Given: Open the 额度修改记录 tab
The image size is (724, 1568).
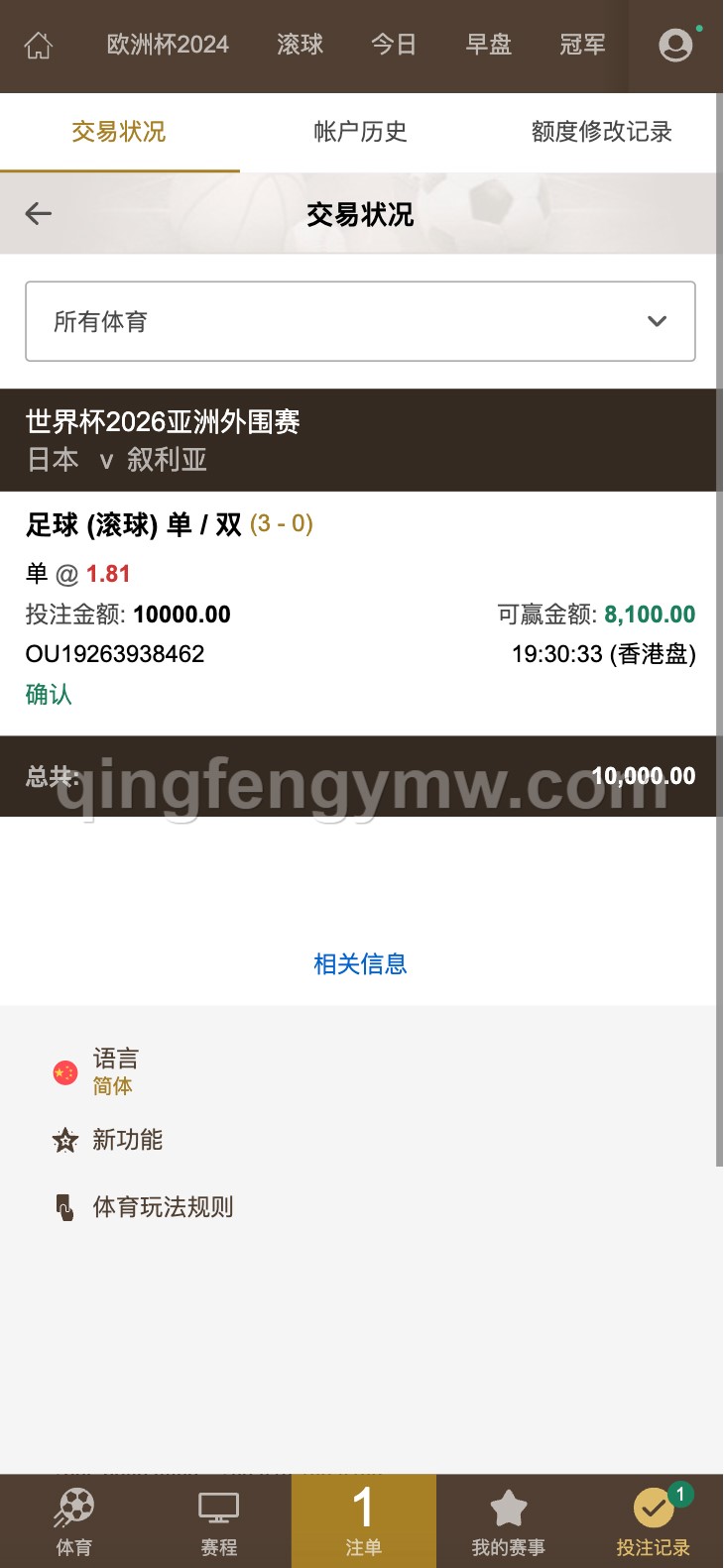Looking at the screenshot, I should click(x=601, y=132).
